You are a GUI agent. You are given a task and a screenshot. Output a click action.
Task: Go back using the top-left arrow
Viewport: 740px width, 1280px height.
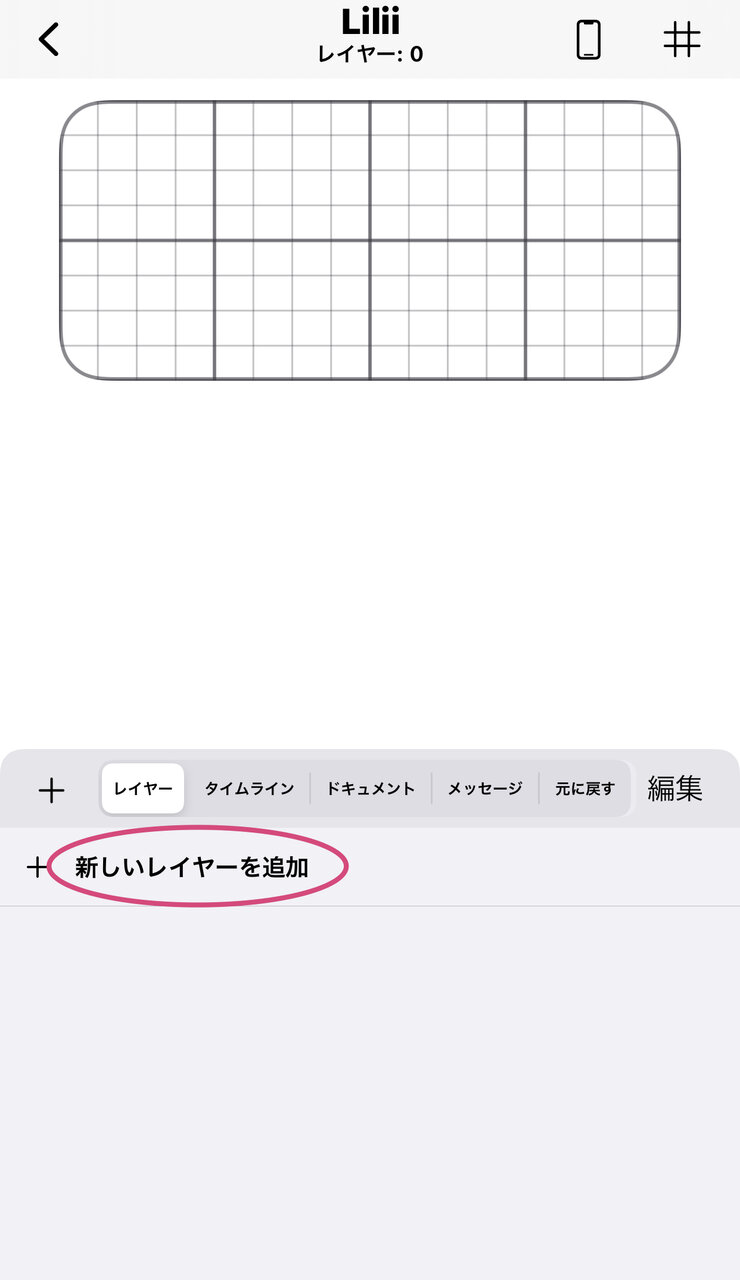tap(49, 40)
